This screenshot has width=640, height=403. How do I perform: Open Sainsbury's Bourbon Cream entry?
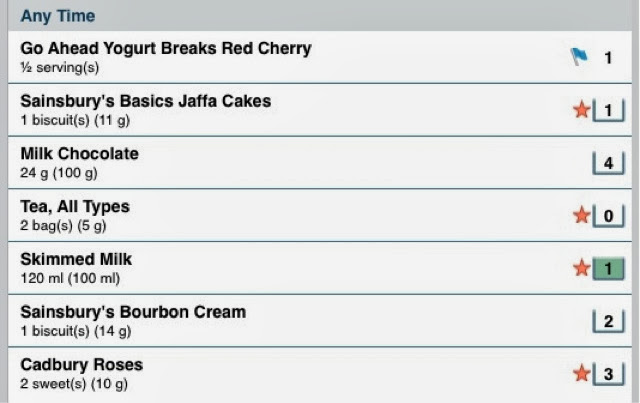[x=133, y=320]
